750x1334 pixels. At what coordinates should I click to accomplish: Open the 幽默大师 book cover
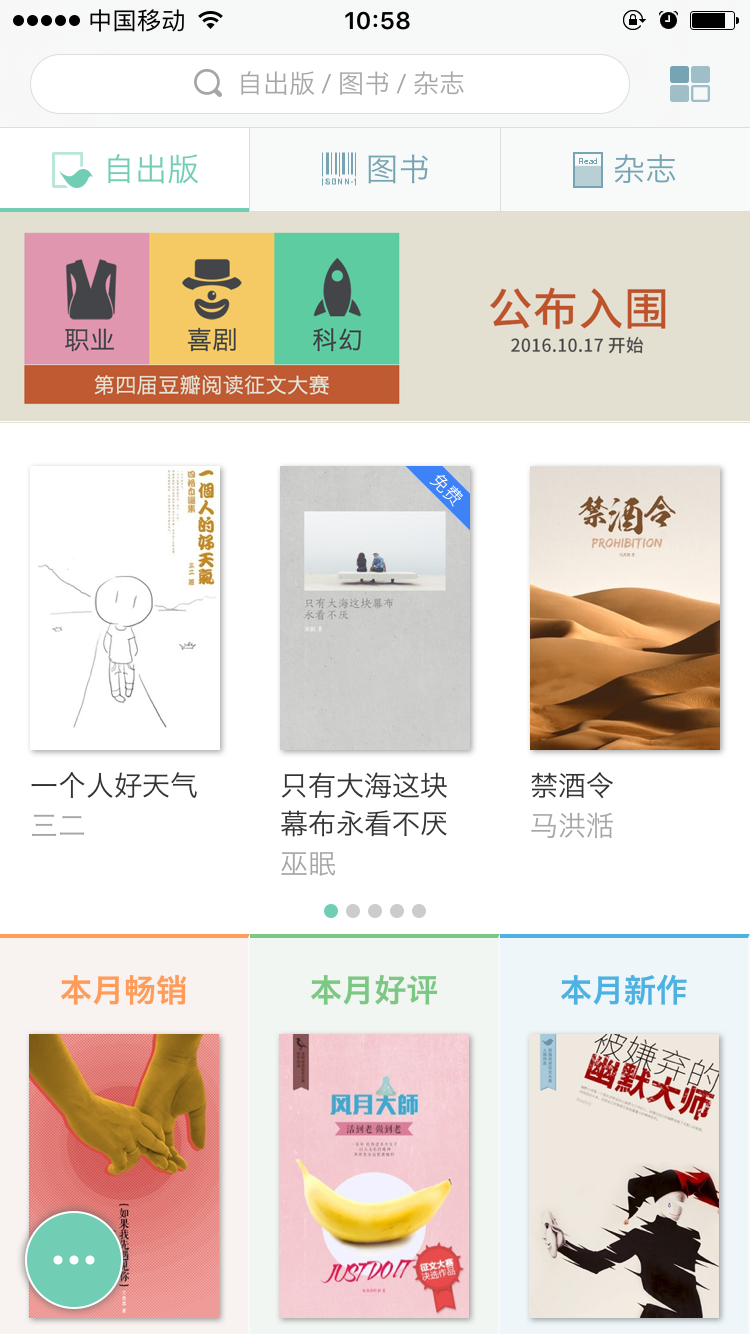[x=624, y=1175]
